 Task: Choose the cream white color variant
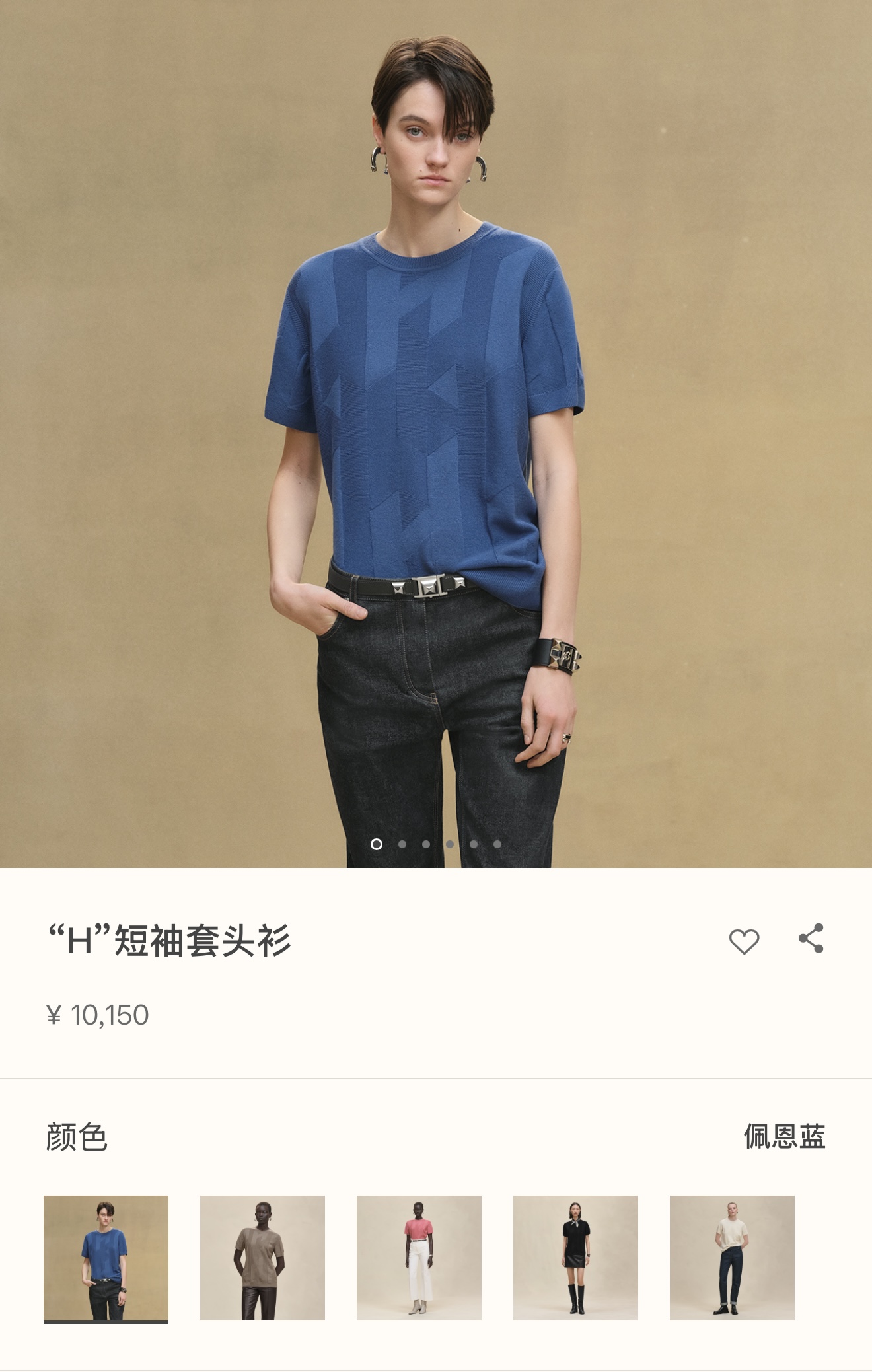(x=732, y=1258)
